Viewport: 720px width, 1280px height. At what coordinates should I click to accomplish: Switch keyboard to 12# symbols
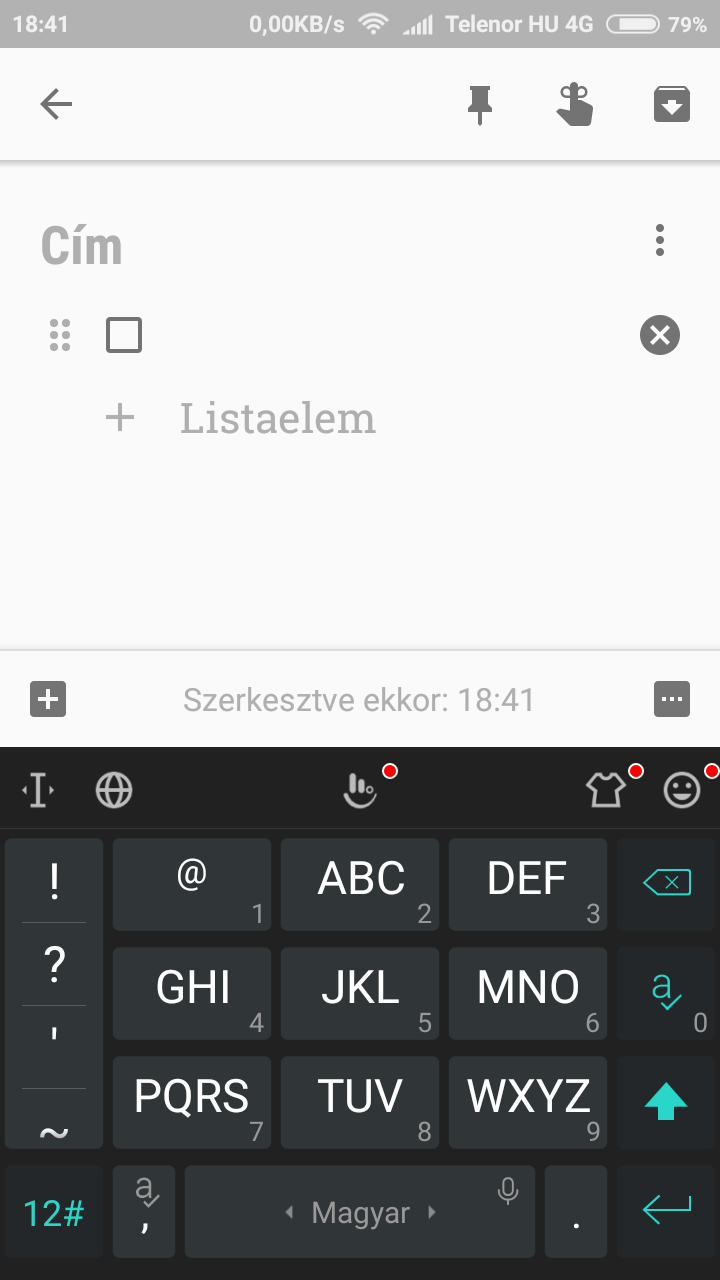tap(54, 1212)
